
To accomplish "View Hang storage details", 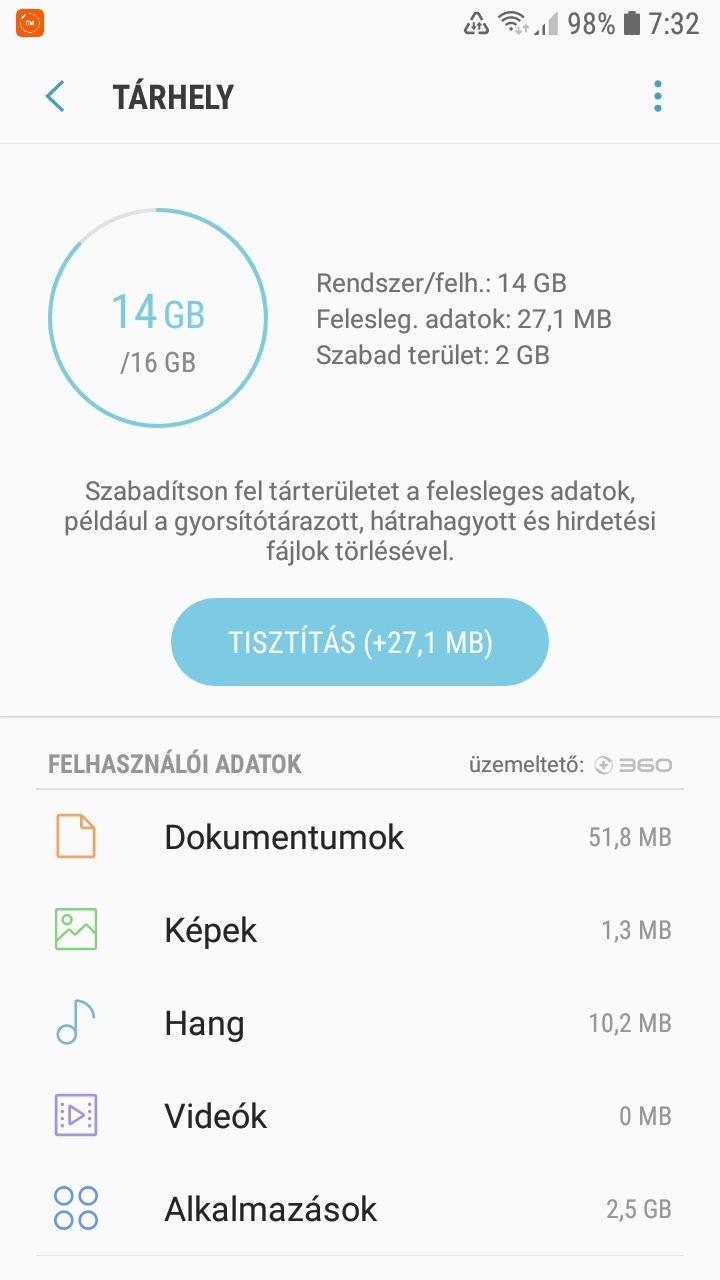I will (360, 1023).
